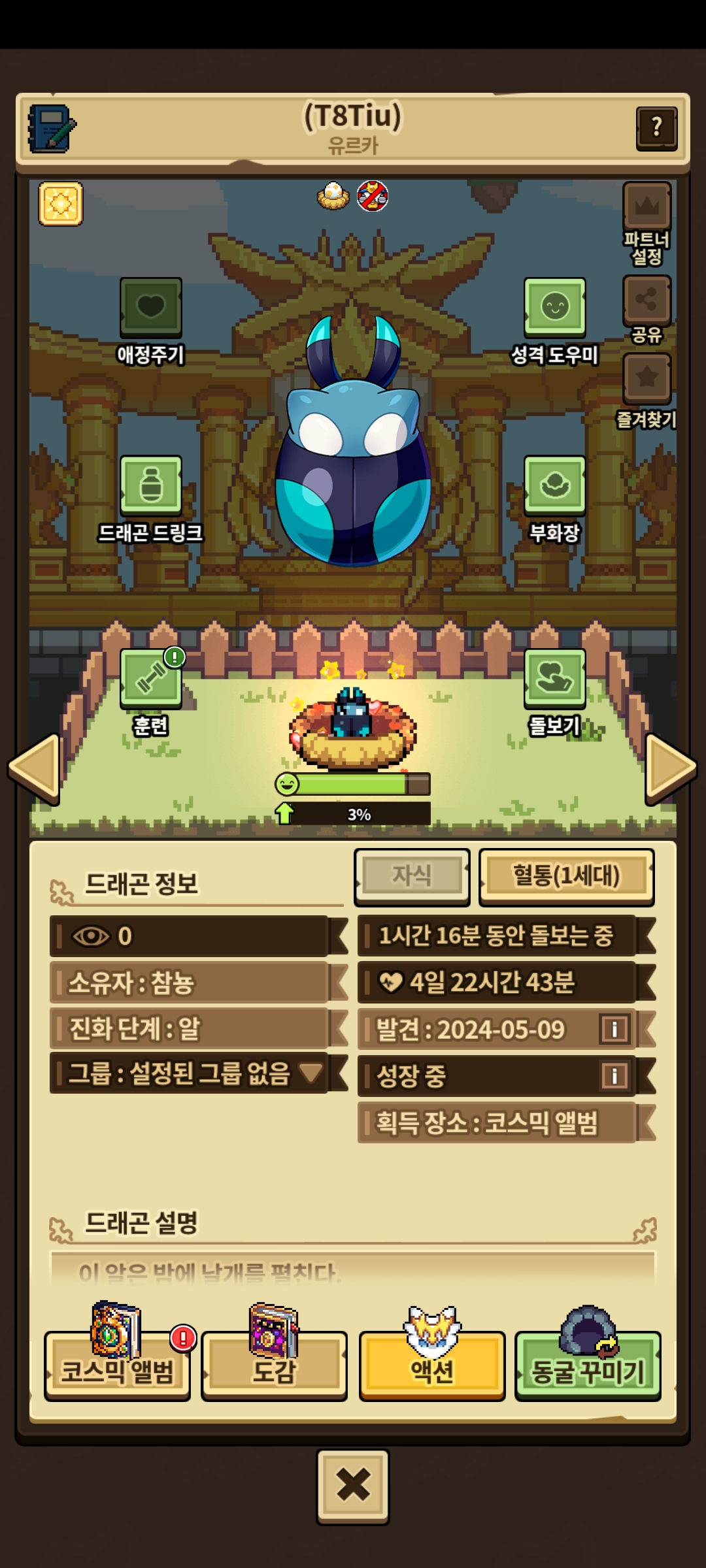706x1568 pixels.
Task: Expand the 그룹 group dropdown
Action: (310, 1073)
